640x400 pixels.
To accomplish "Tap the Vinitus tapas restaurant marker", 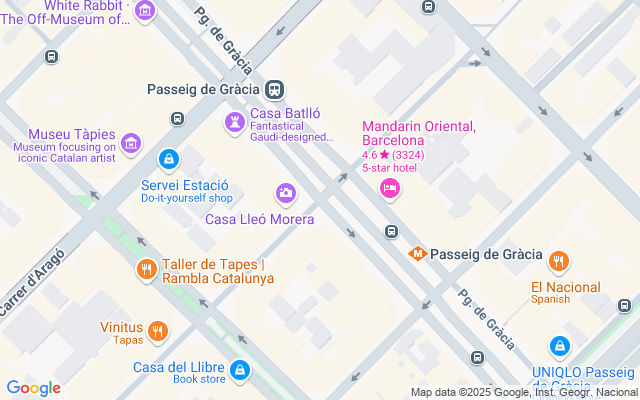I will click(157, 330).
